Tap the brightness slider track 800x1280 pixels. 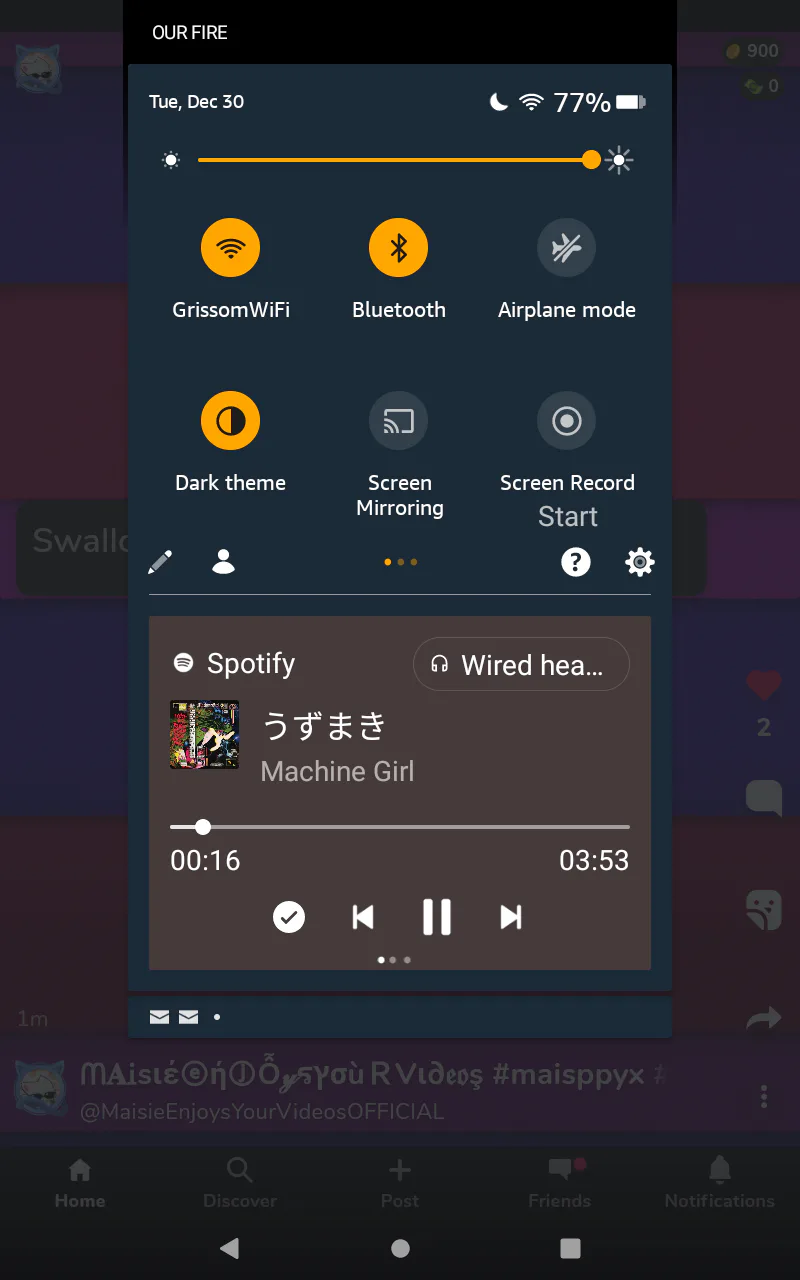(400, 160)
